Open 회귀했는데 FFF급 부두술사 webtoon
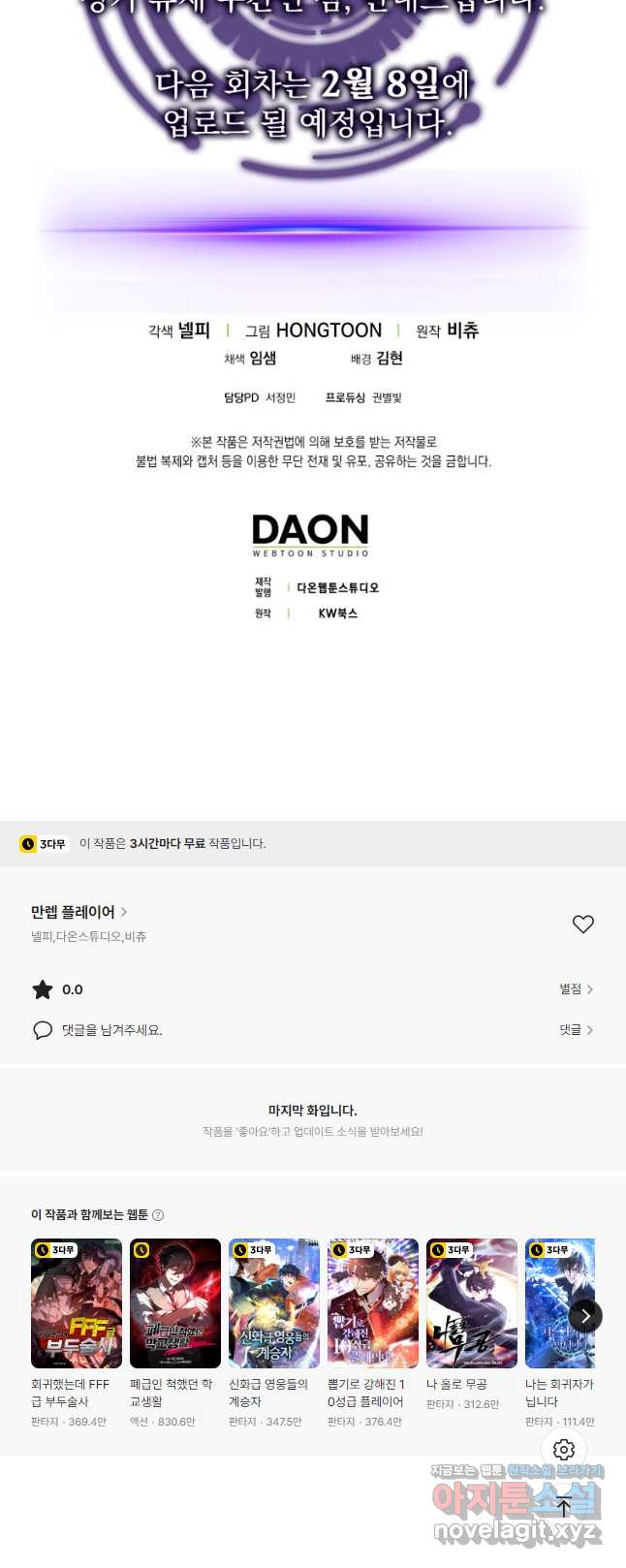 77,1303
